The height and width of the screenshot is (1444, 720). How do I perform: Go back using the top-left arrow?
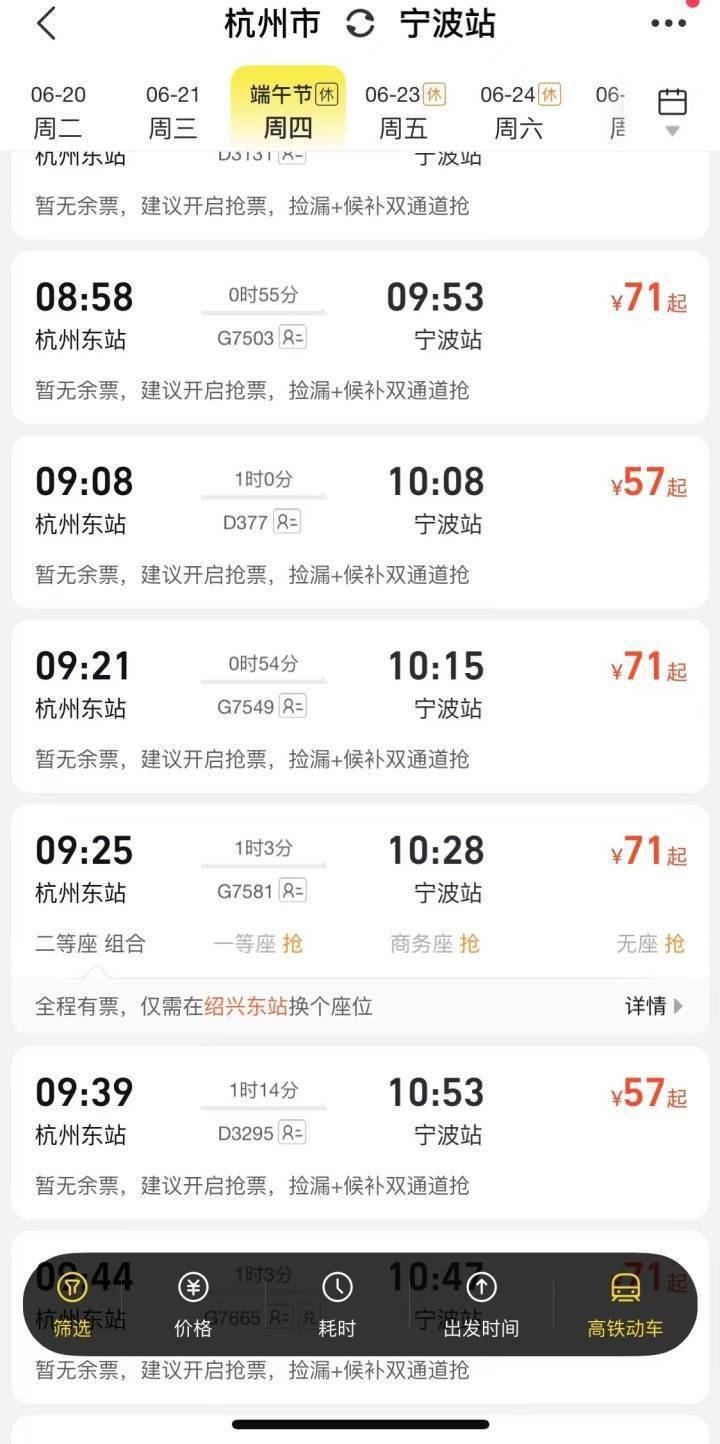tap(46, 23)
